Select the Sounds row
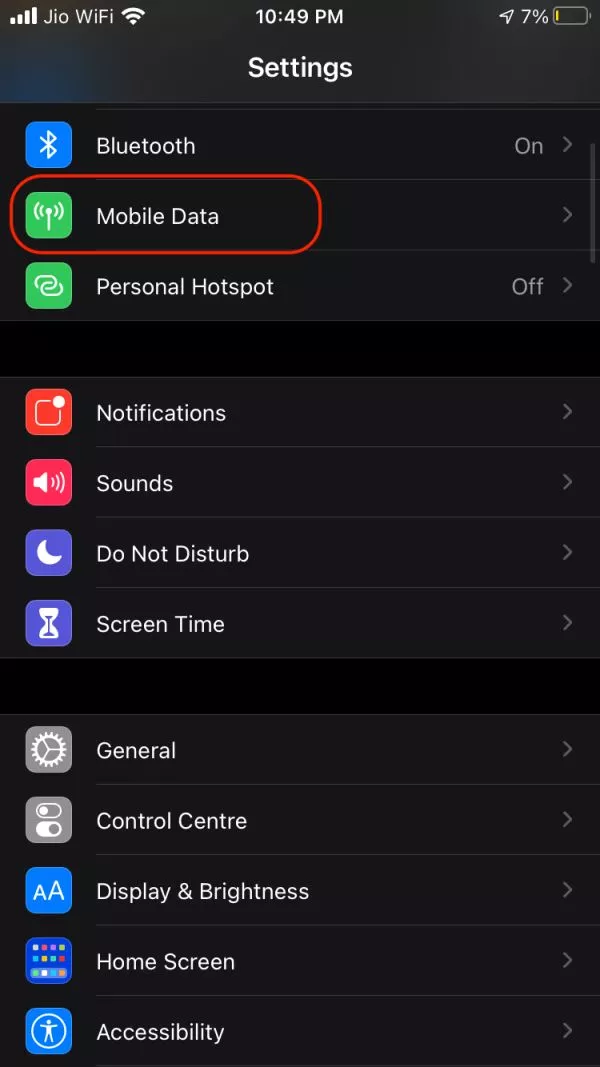600x1067 pixels. pos(300,482)
